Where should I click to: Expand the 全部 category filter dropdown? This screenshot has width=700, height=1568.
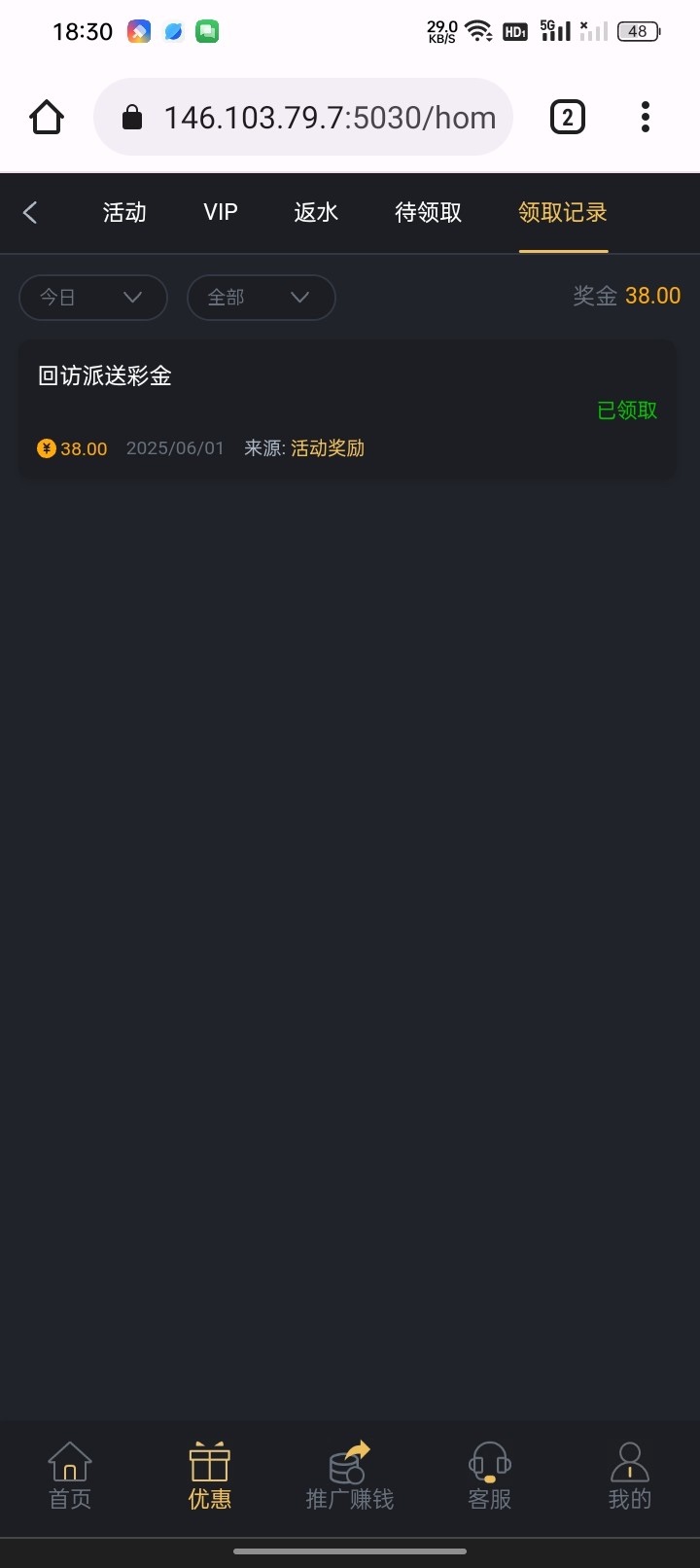click(x=261, y=298)
